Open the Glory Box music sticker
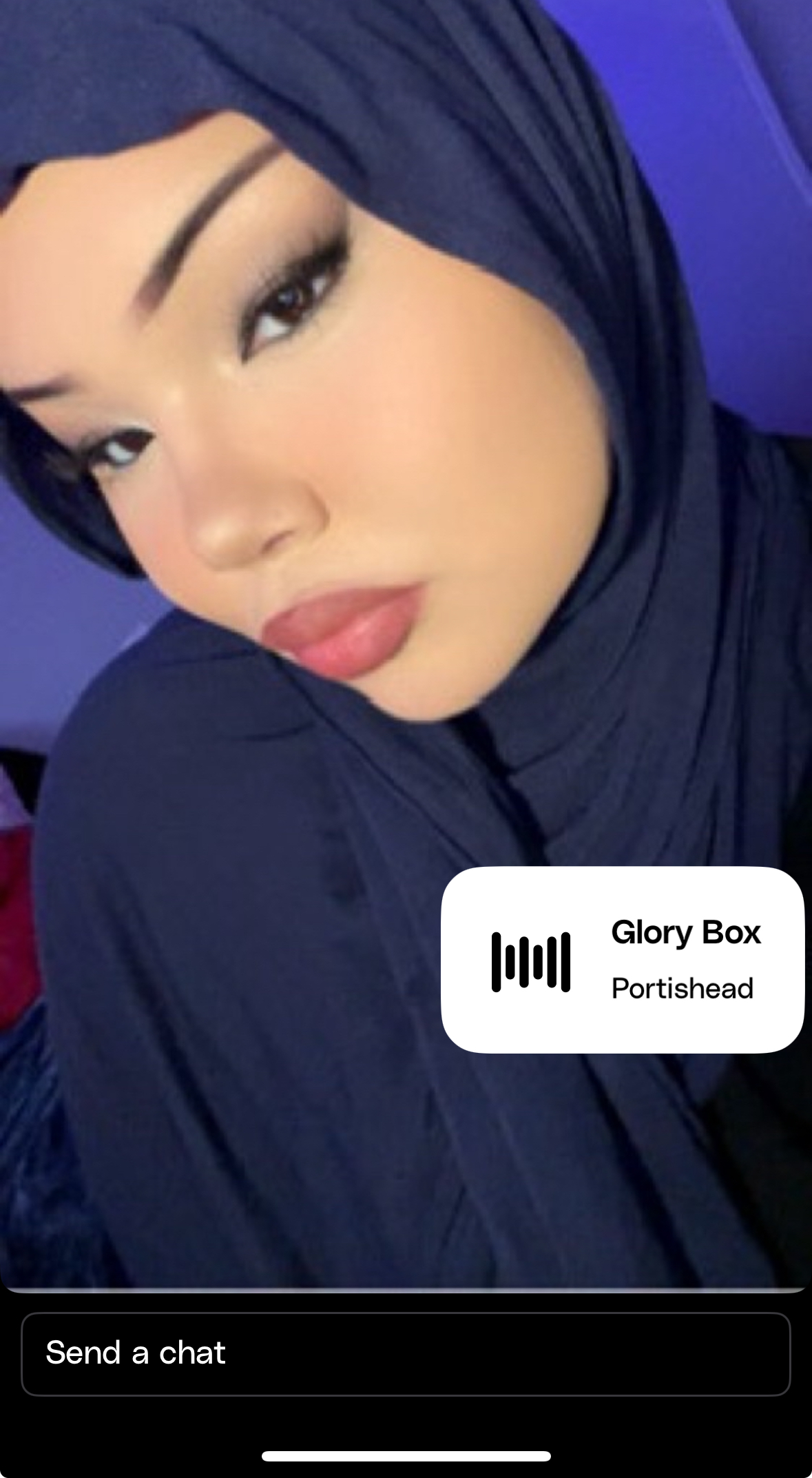The width and height of the screenshot is (812, 1478). click(x=622, y=959)
